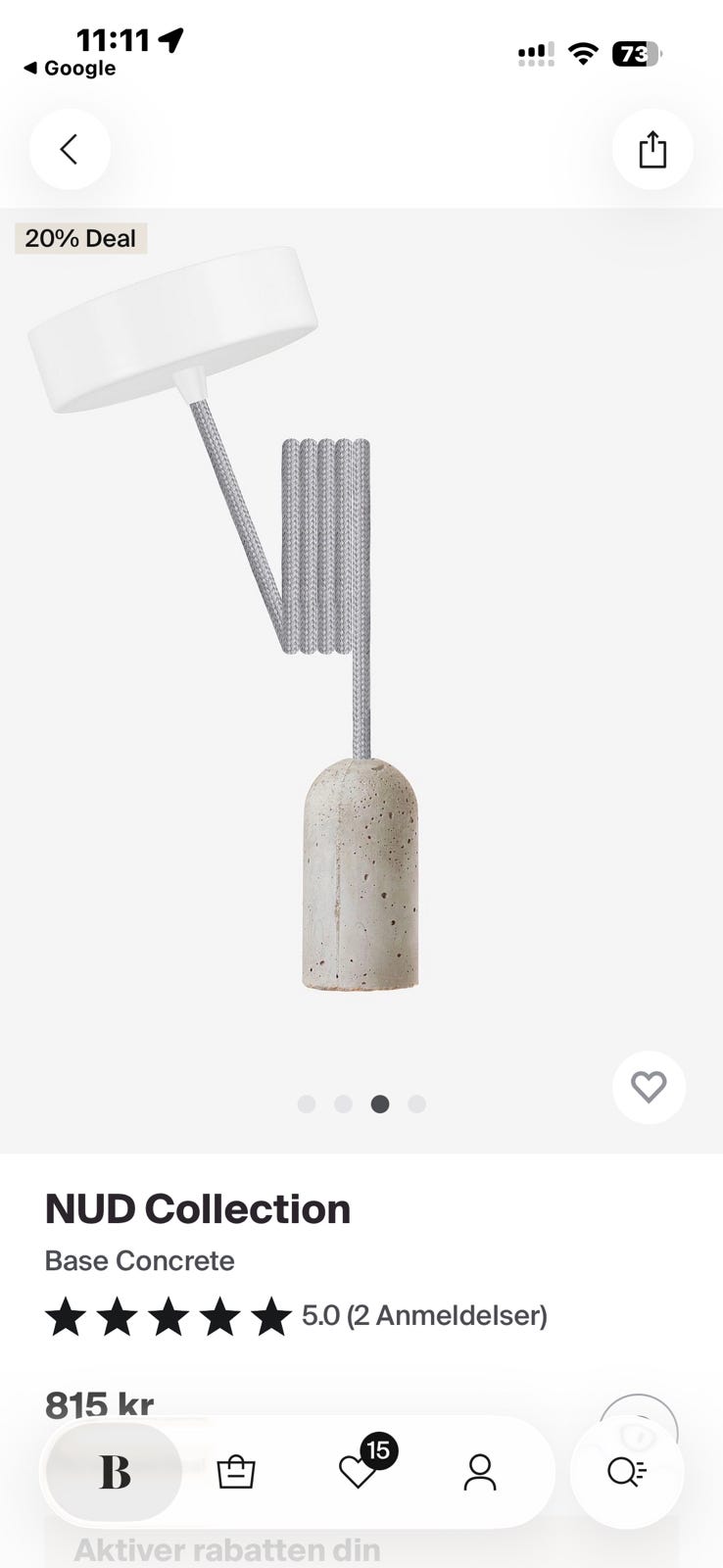This screenshot has height=1568, width=723.
Task: Add the lamp to favorites via the heart
Action: click(649, 1087)
